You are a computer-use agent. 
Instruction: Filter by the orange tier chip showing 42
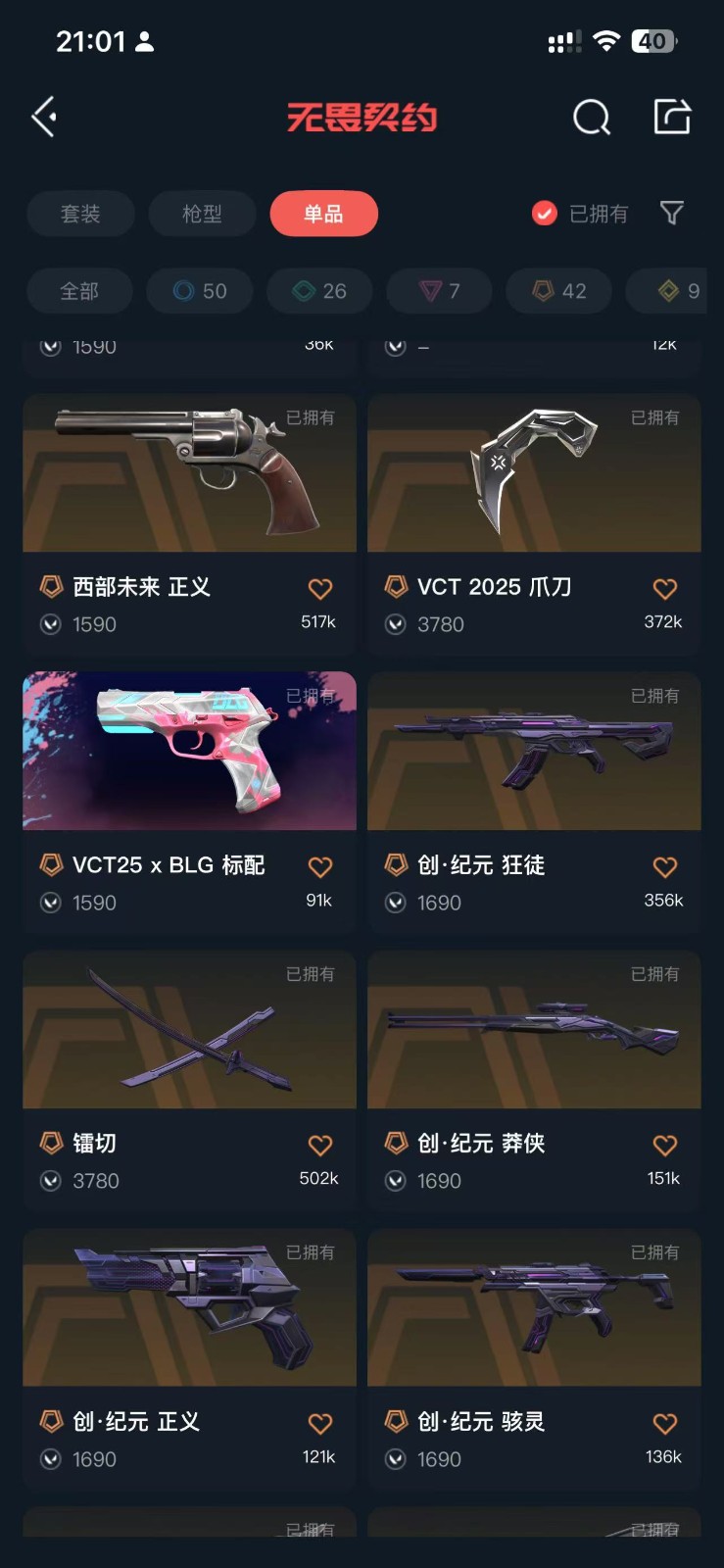pyautogui.click(x=559, y=291)
